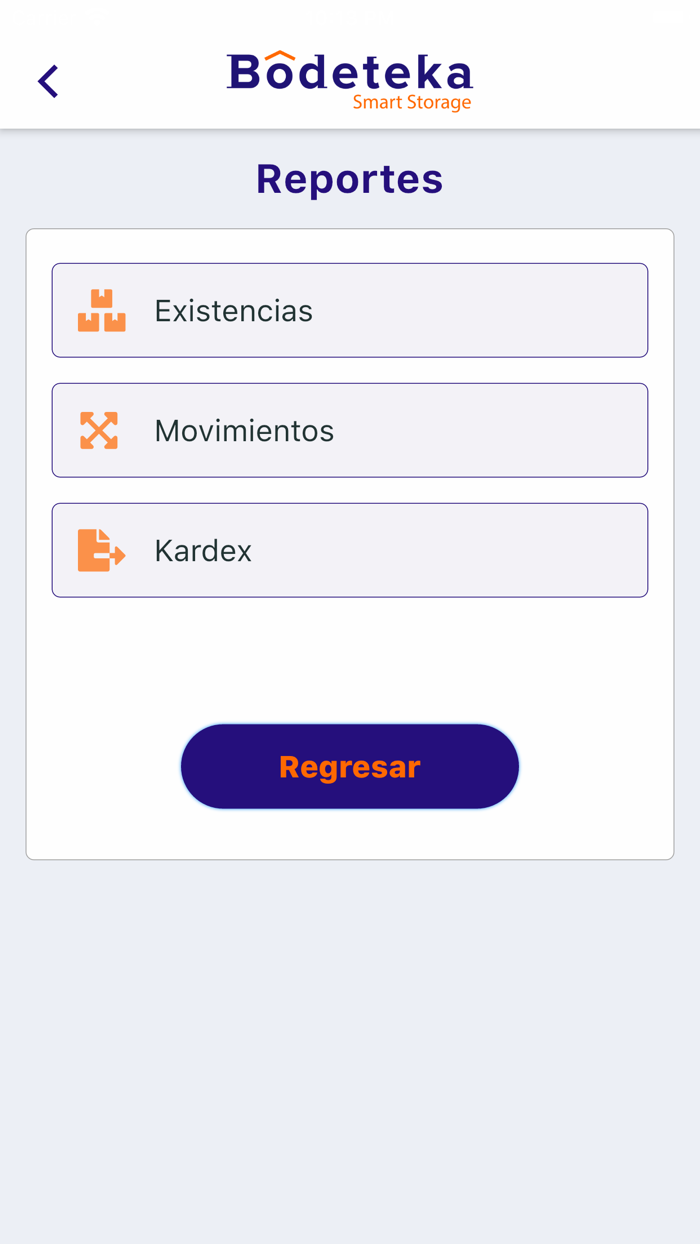
Task: Go back using the header arrow
Action: click(48, 81)
